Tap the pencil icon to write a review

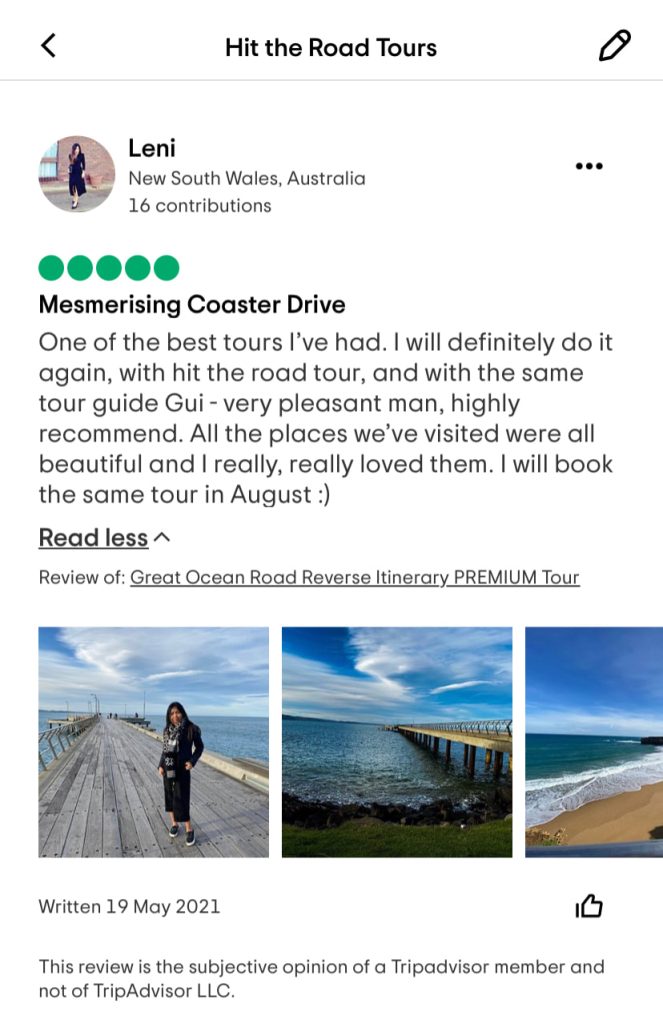point(614,46)
